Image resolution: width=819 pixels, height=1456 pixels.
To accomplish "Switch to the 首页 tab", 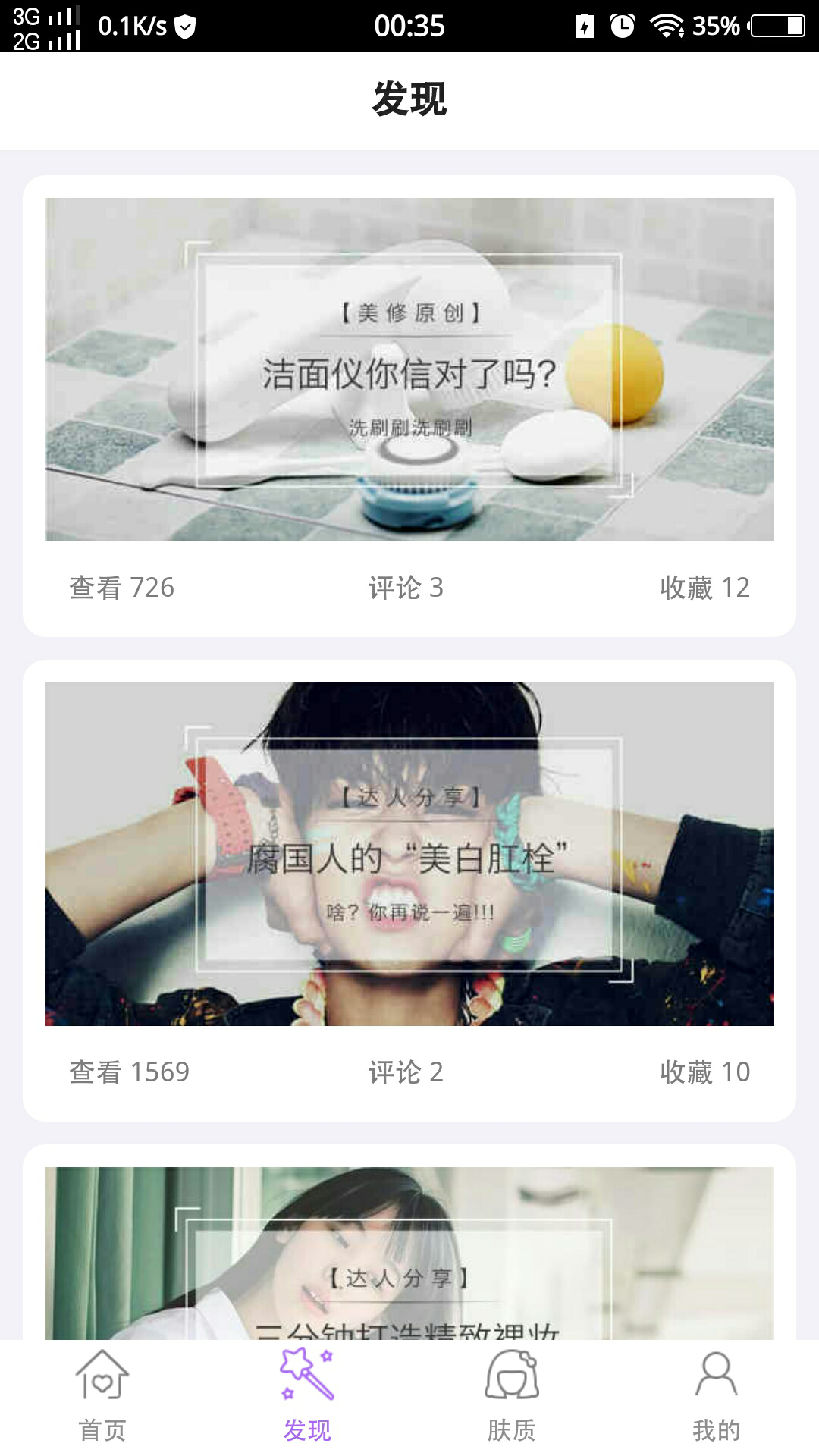I will click(102, 1397).
